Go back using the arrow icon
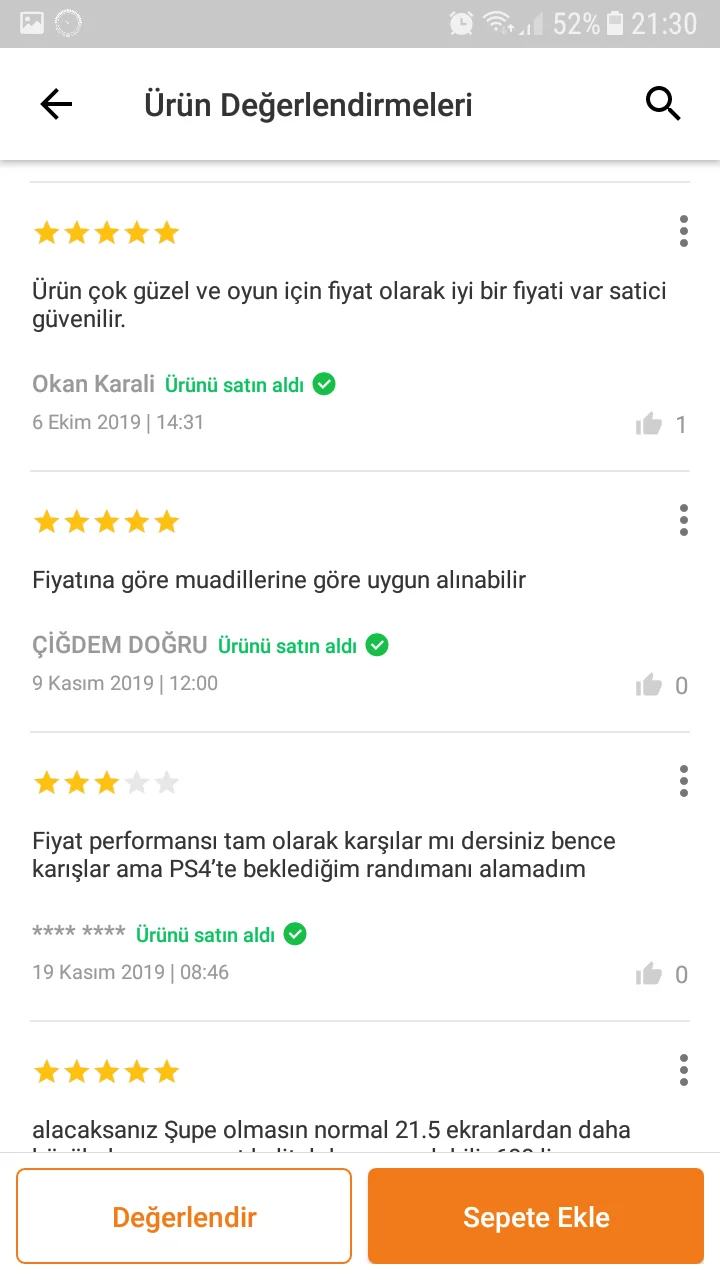 coord(56,104)
